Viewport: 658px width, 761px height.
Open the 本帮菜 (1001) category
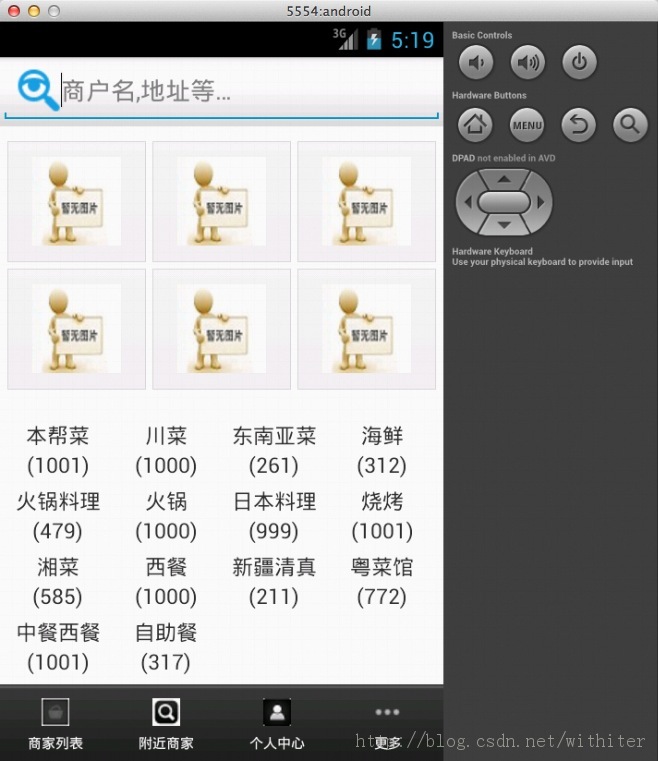tap(58, 450)
